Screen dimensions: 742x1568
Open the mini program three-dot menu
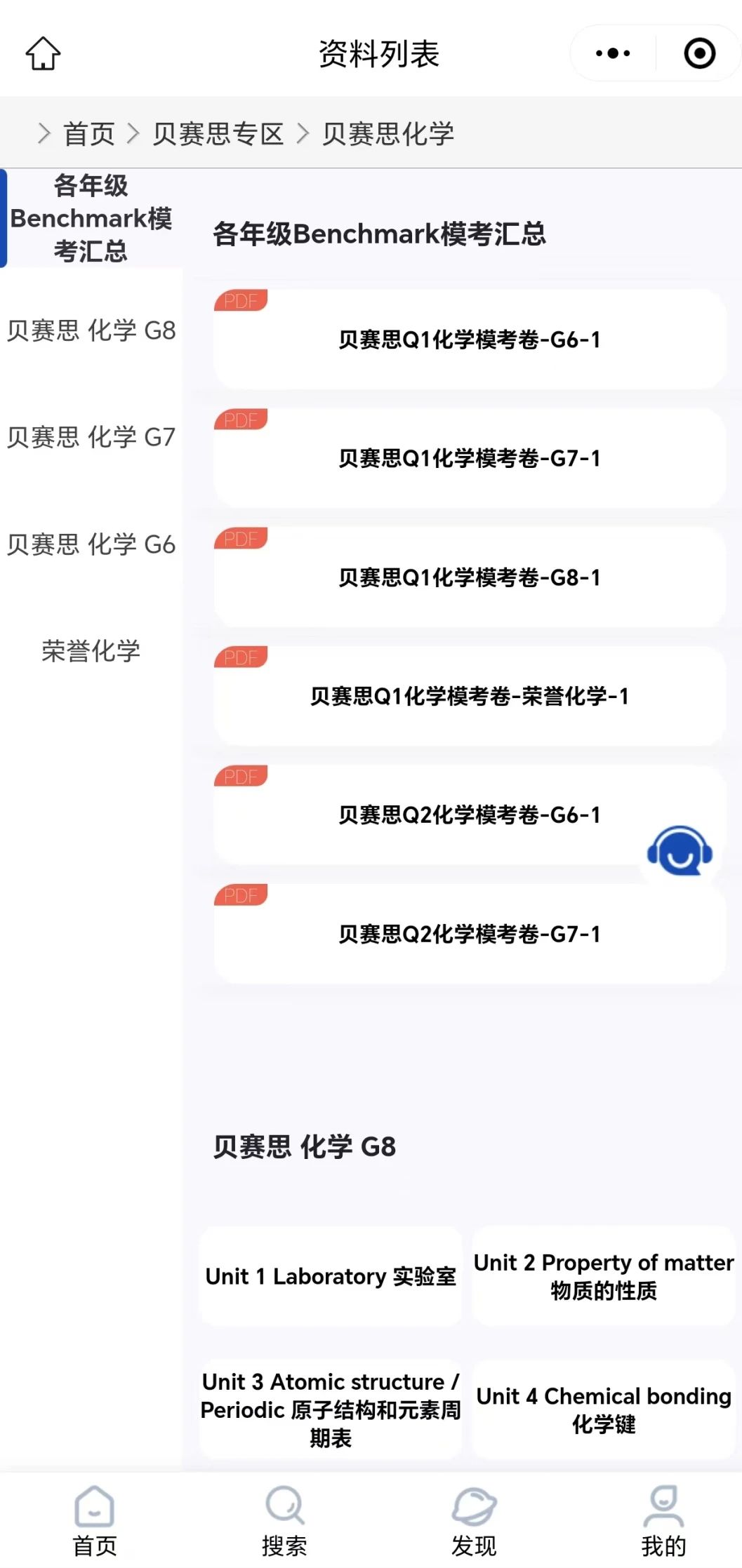point(613,53)
